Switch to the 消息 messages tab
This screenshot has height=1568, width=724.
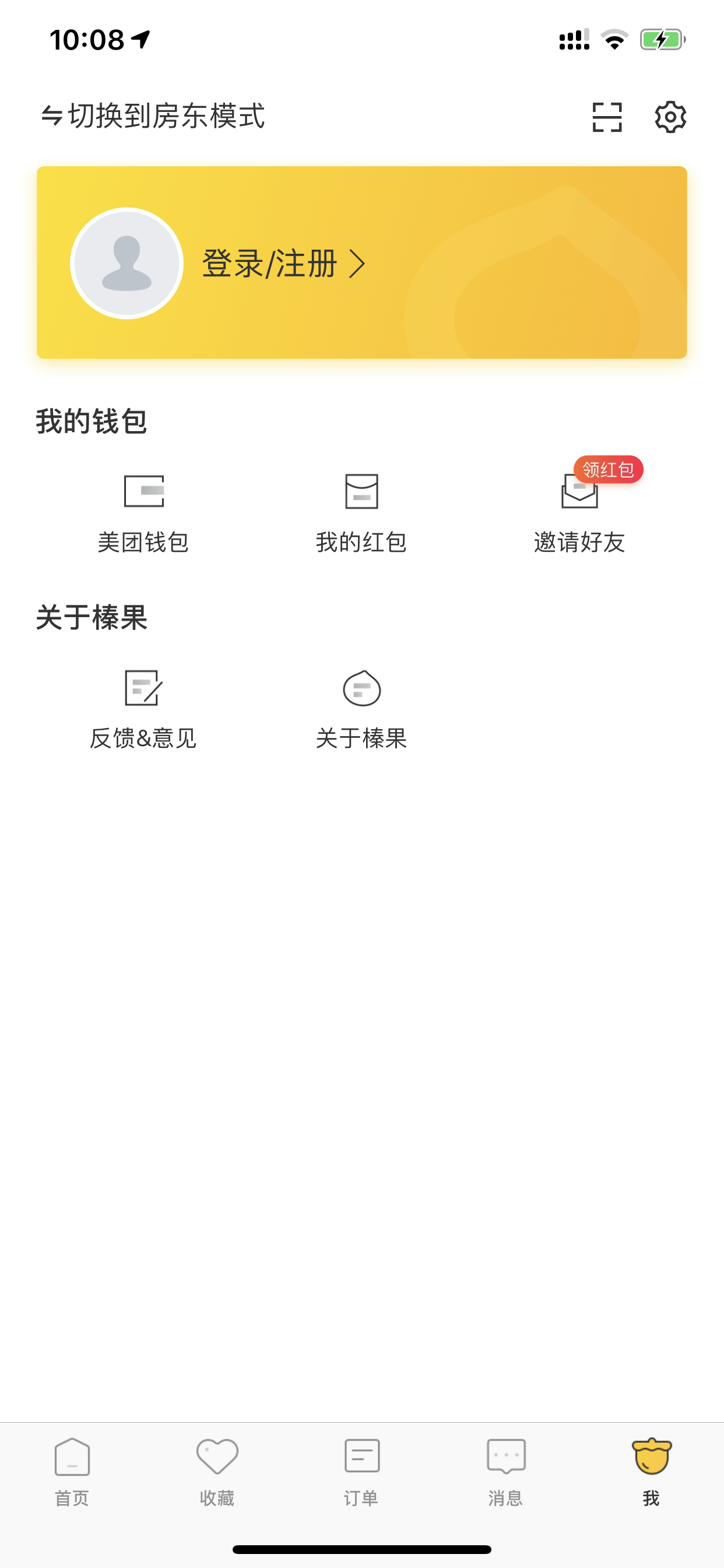[x=505, y=1473]
